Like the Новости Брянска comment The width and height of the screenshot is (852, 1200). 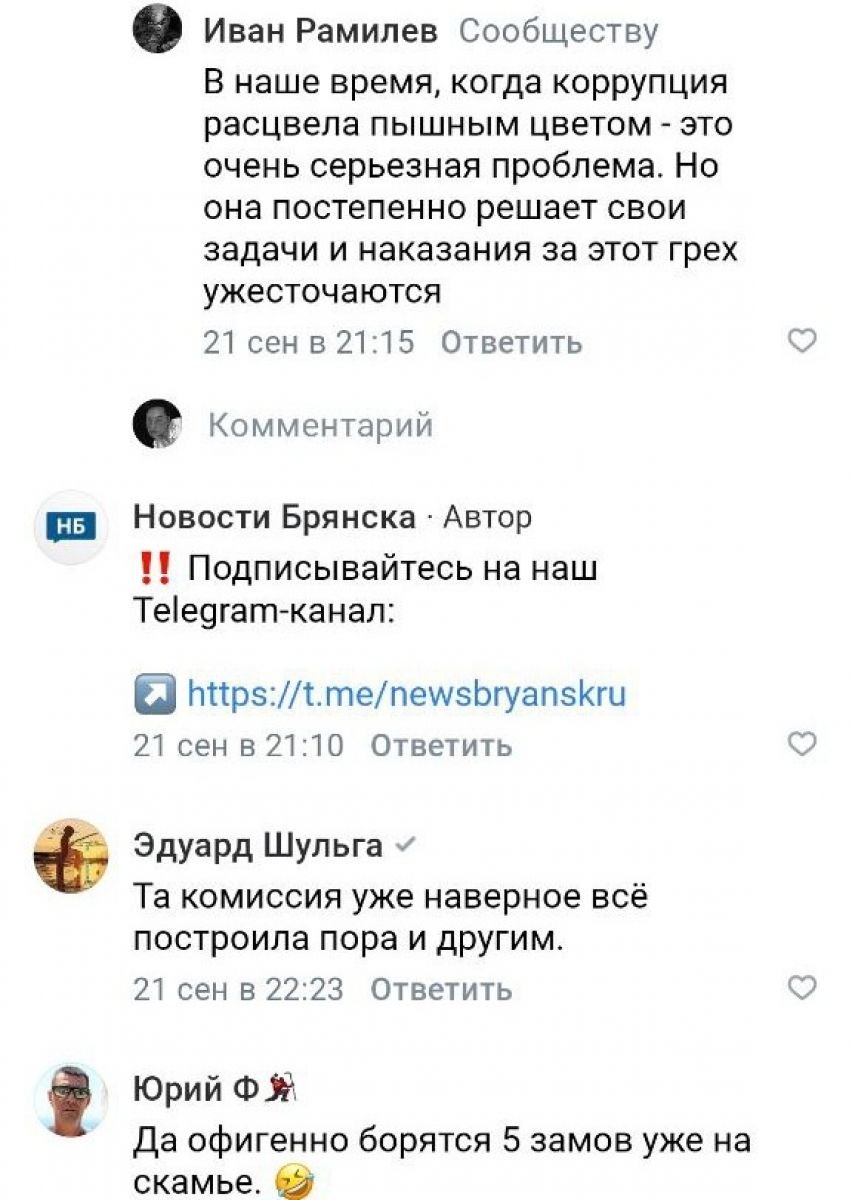tap(803, 744)
